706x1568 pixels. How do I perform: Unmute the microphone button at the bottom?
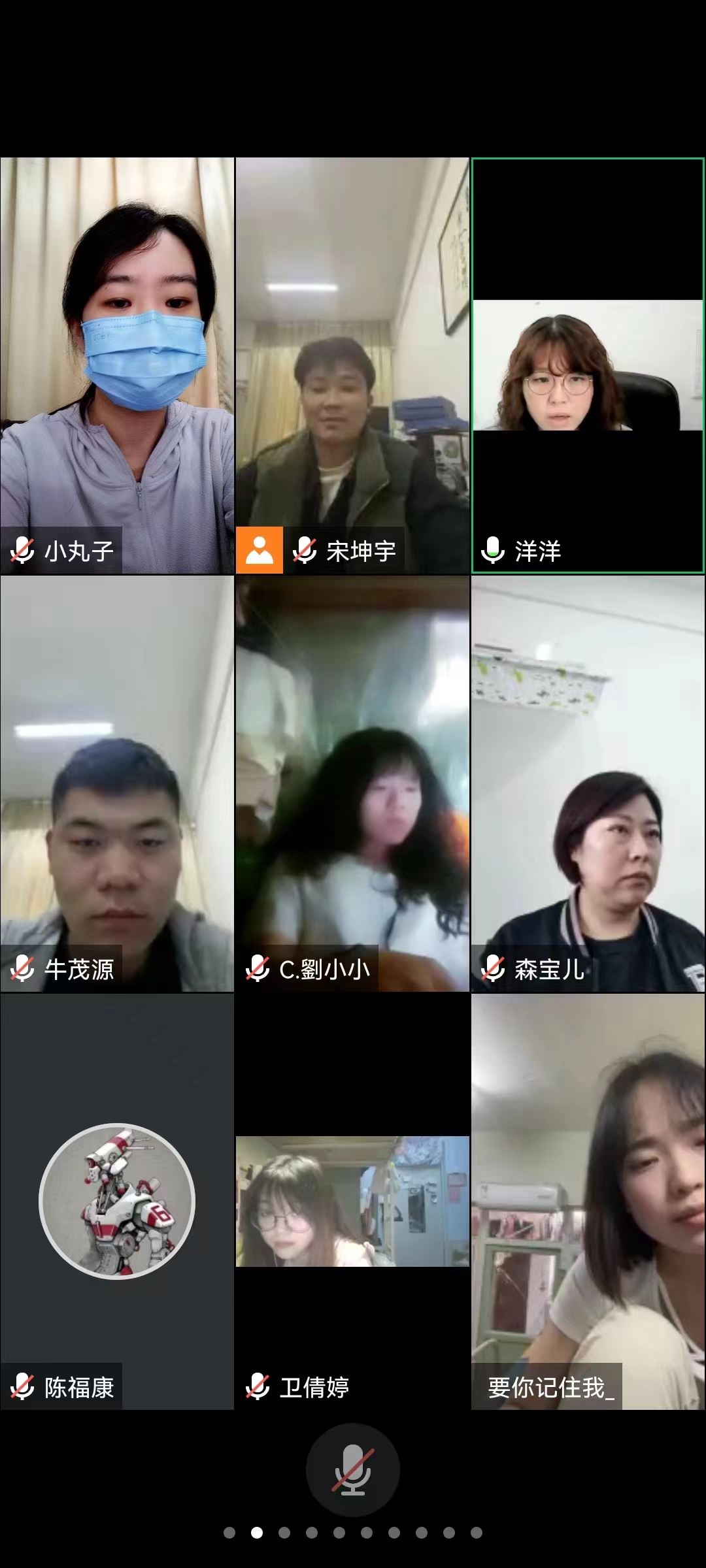pyautogui.click(x=352, y=1469)
